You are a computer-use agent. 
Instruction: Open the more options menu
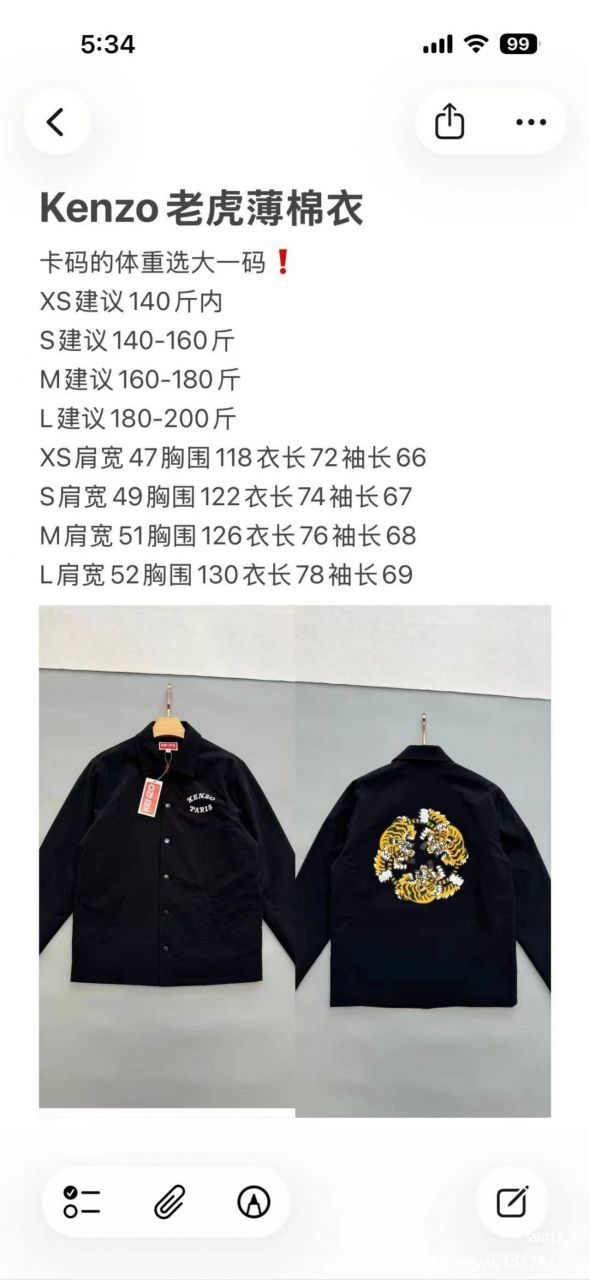(x=530, y=122)
